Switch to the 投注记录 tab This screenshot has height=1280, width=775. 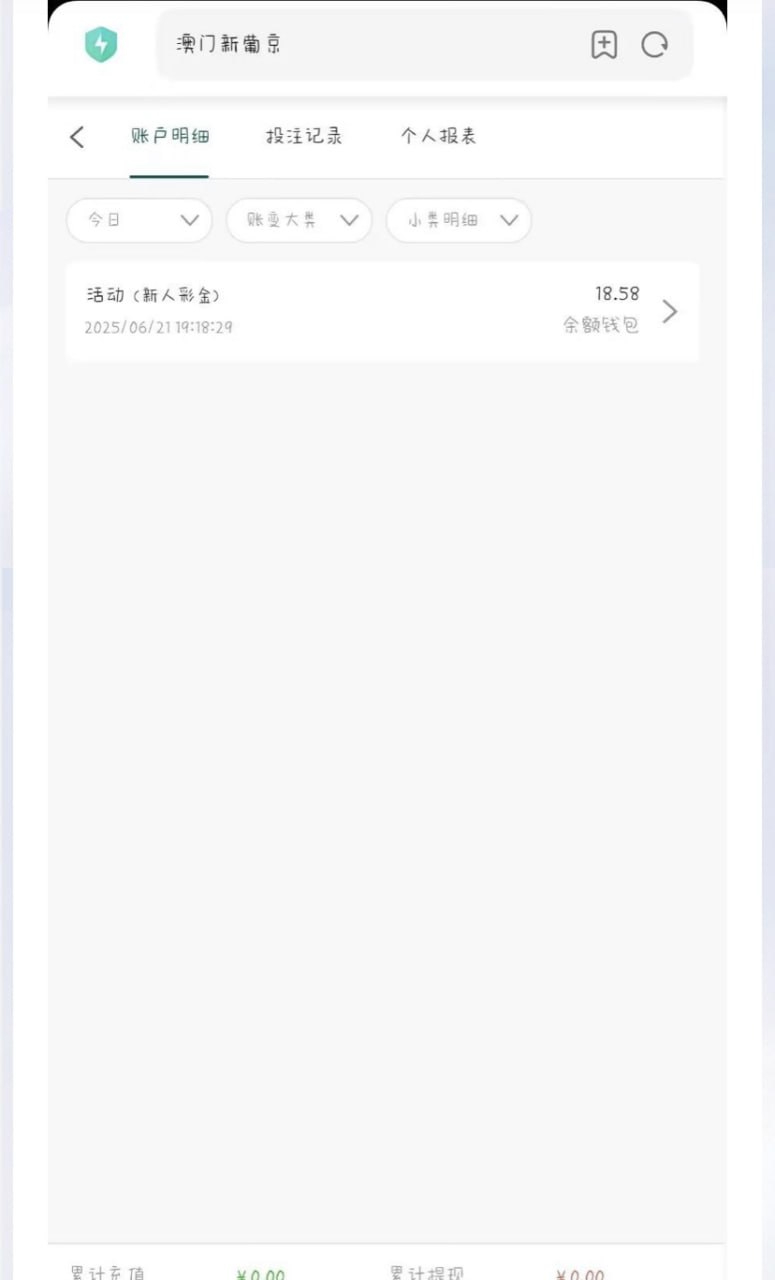pos(304,137)
